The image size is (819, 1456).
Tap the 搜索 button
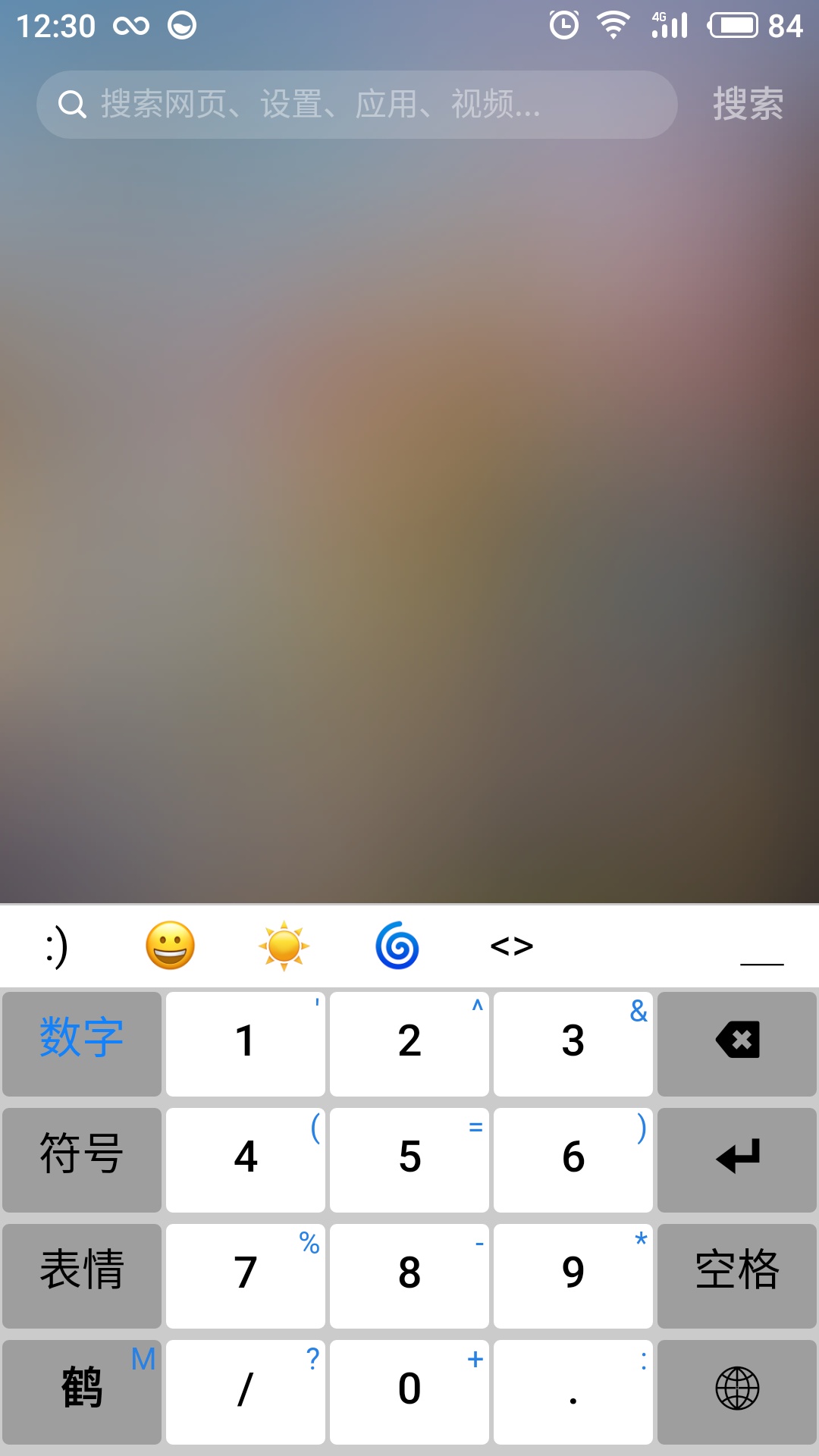pyautogui.click(x=747, y=104)
